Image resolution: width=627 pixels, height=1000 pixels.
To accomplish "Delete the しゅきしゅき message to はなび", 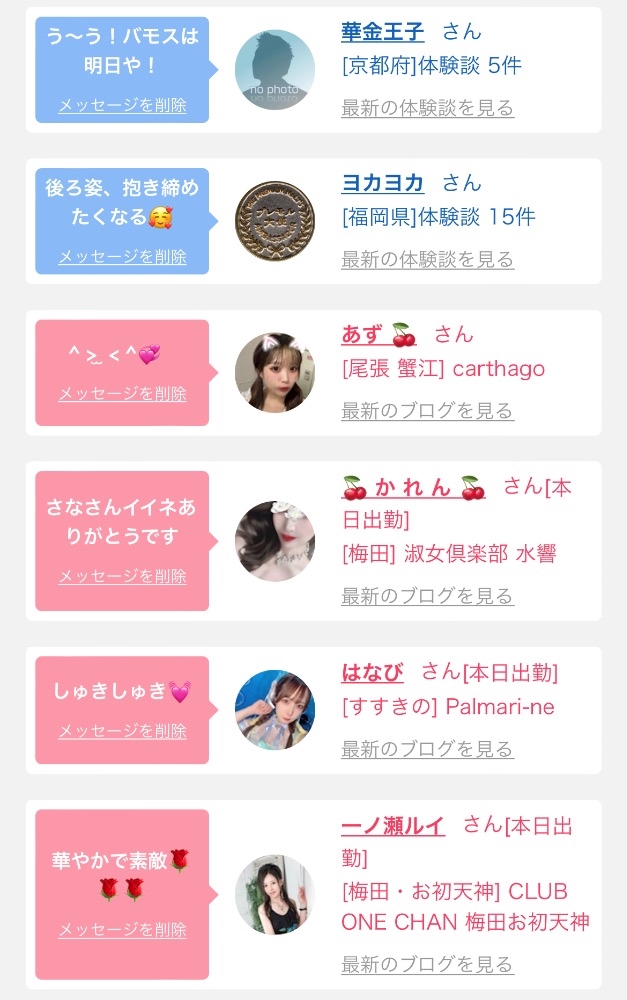I will (122, 731).
